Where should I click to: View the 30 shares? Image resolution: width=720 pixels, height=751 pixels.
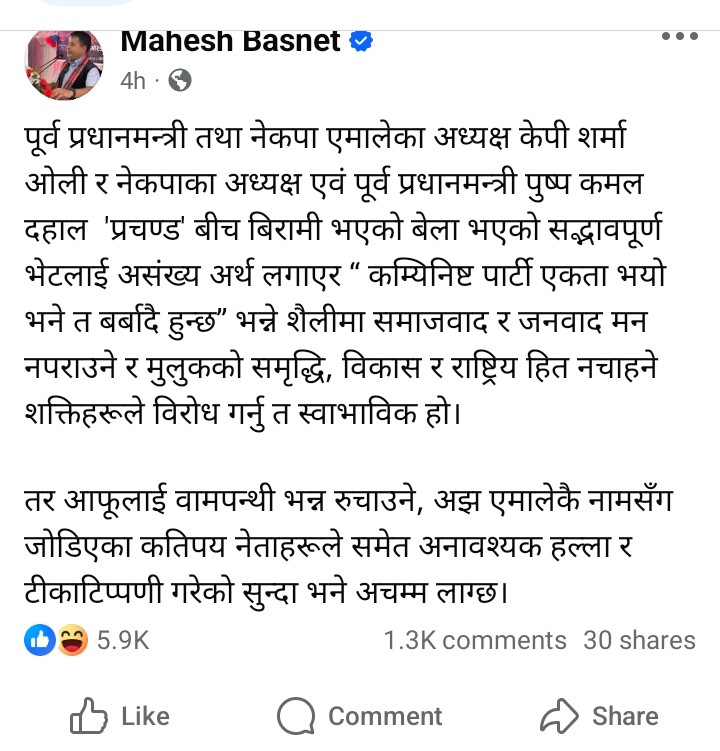click(639, 641)
